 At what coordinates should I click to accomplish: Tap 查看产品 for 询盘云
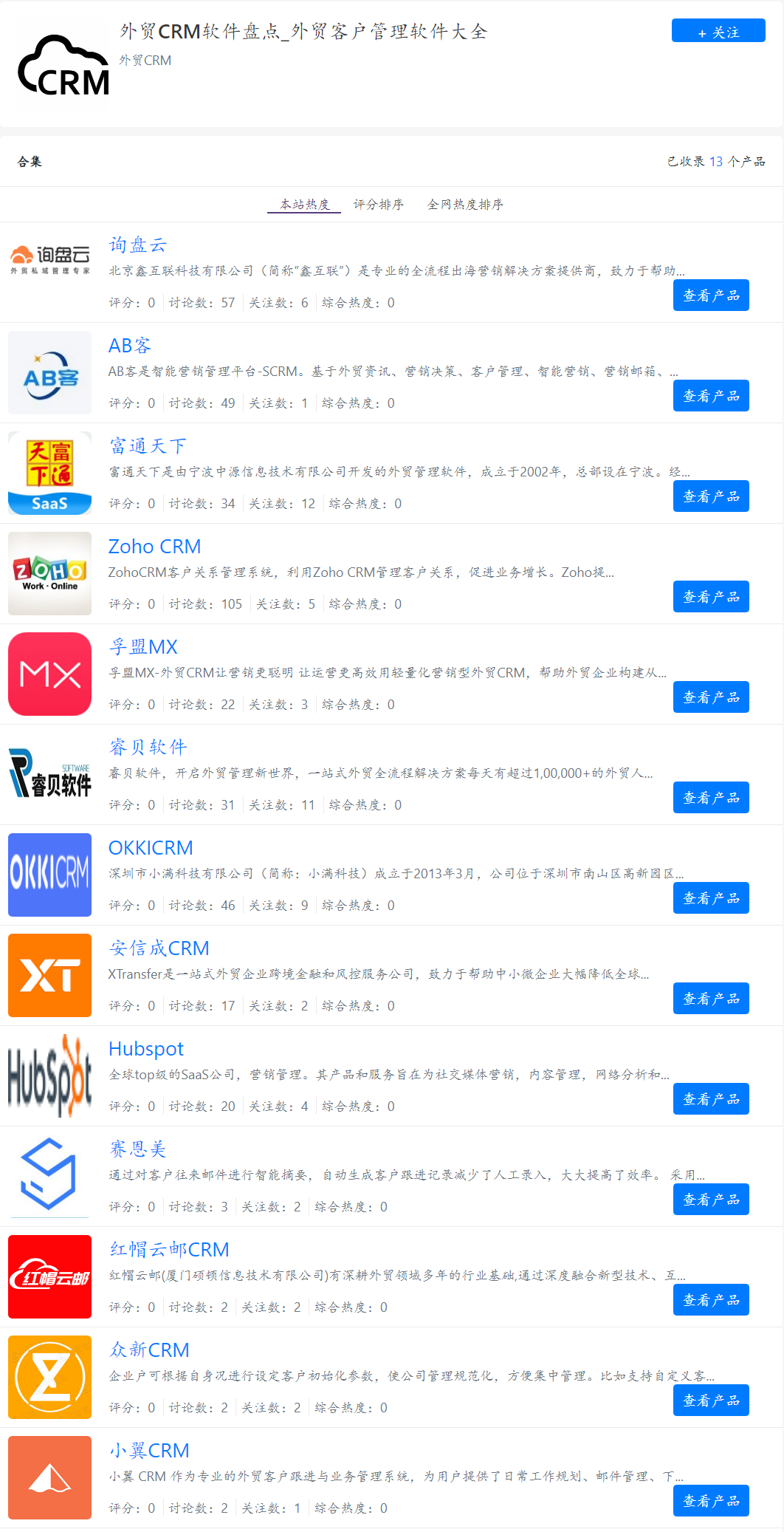click(710, 295)
